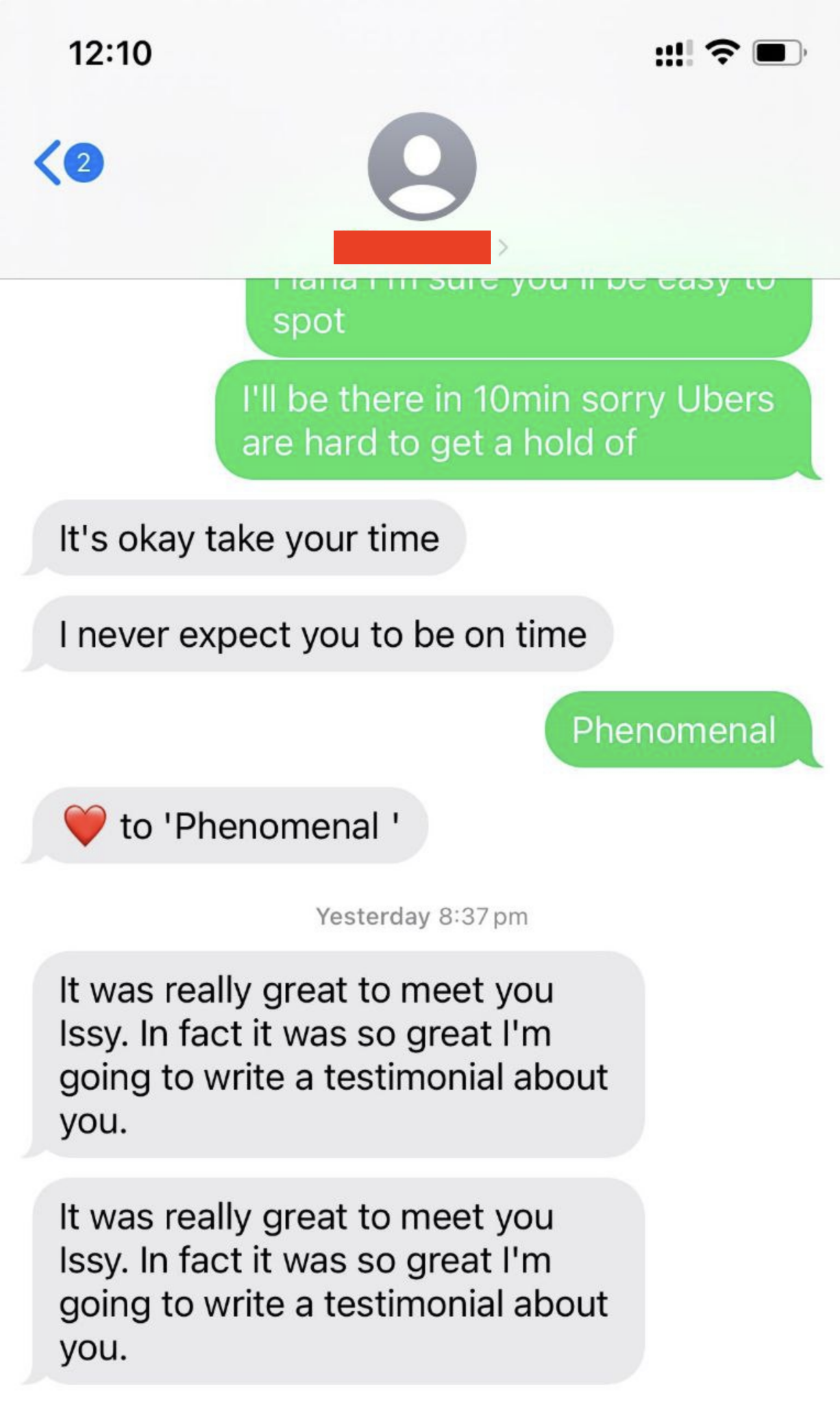Expand conversation info under the contact name
The width and height of the screenshot is (840, 1404).
[x=505, y=247]
